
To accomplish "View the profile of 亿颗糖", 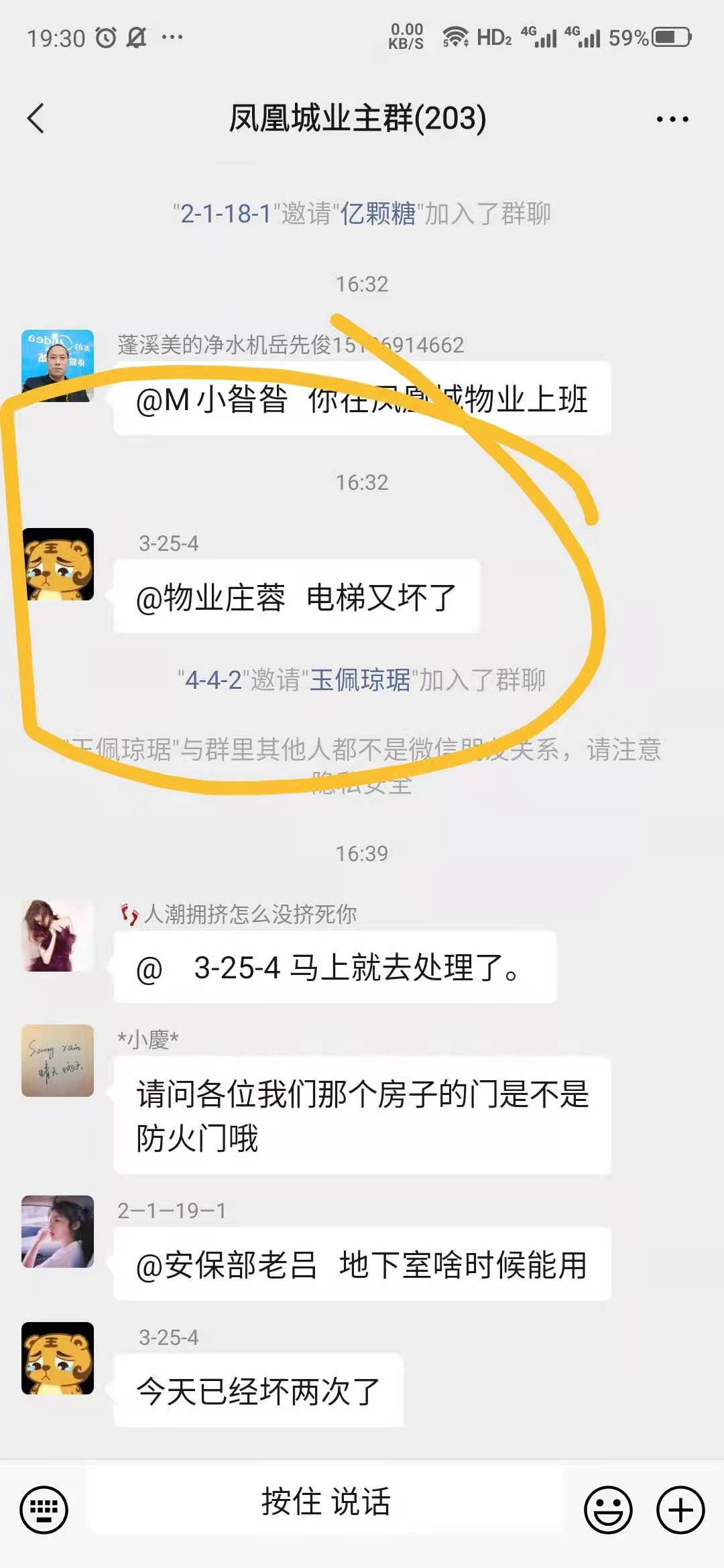I will coord(378,214).
